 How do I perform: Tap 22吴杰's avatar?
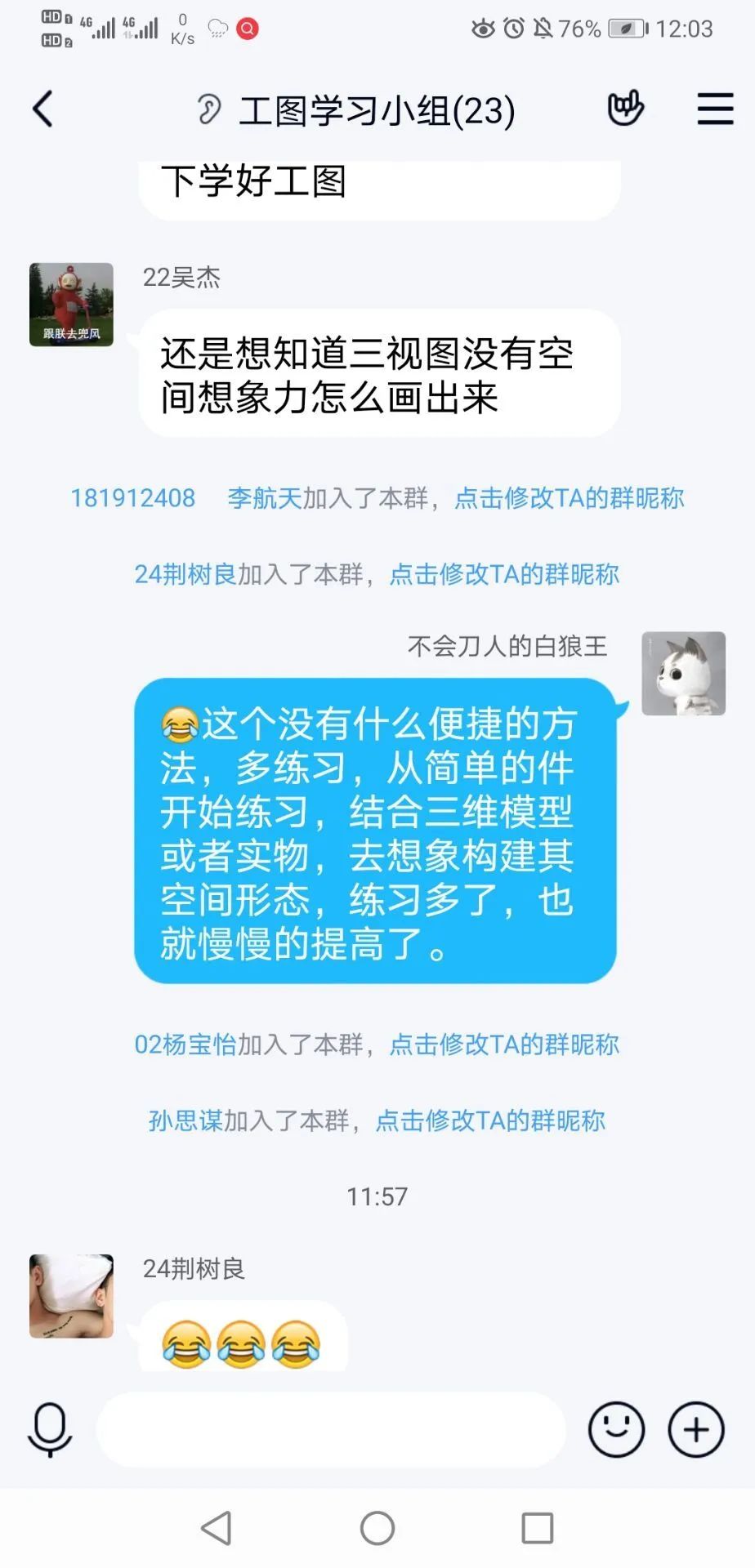71,305
